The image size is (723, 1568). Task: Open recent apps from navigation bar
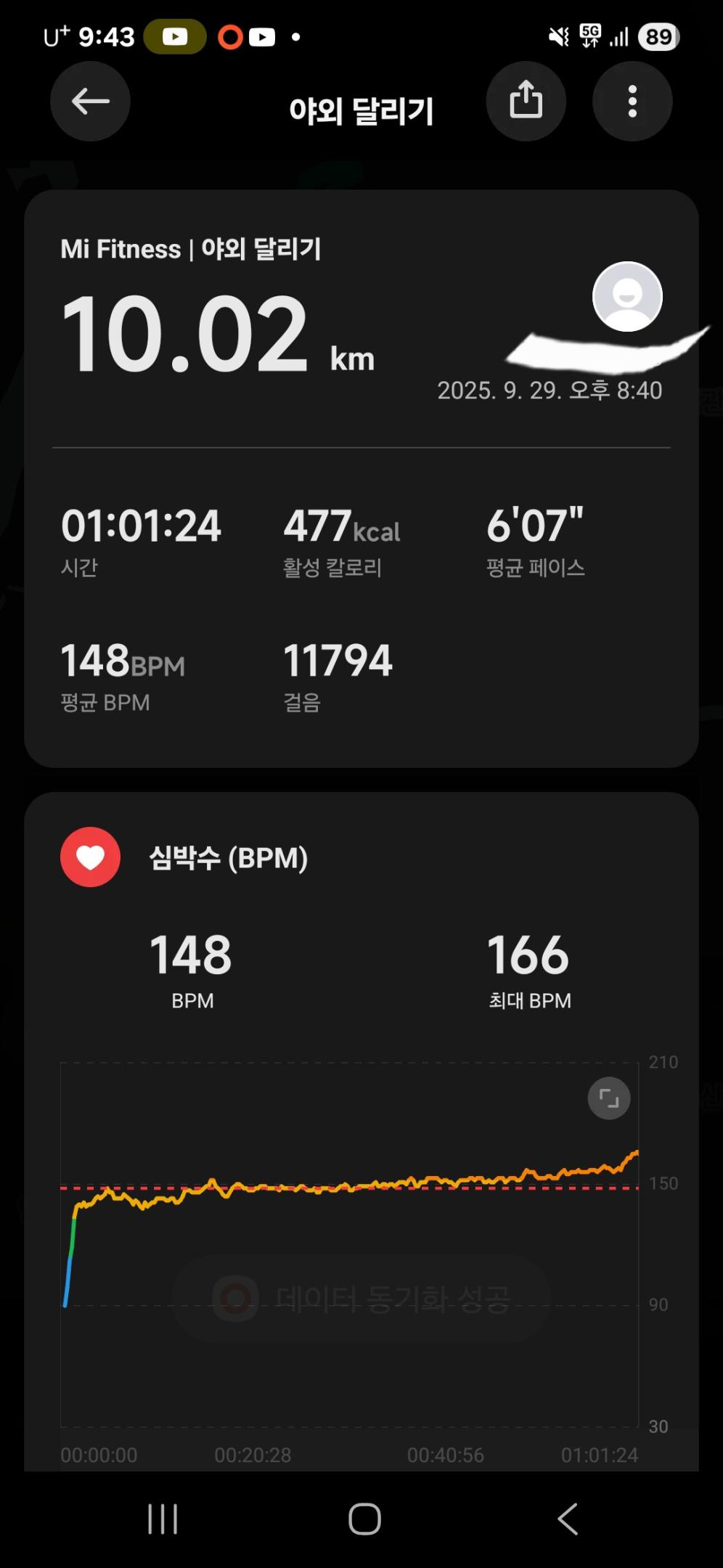click(163, 1519)
